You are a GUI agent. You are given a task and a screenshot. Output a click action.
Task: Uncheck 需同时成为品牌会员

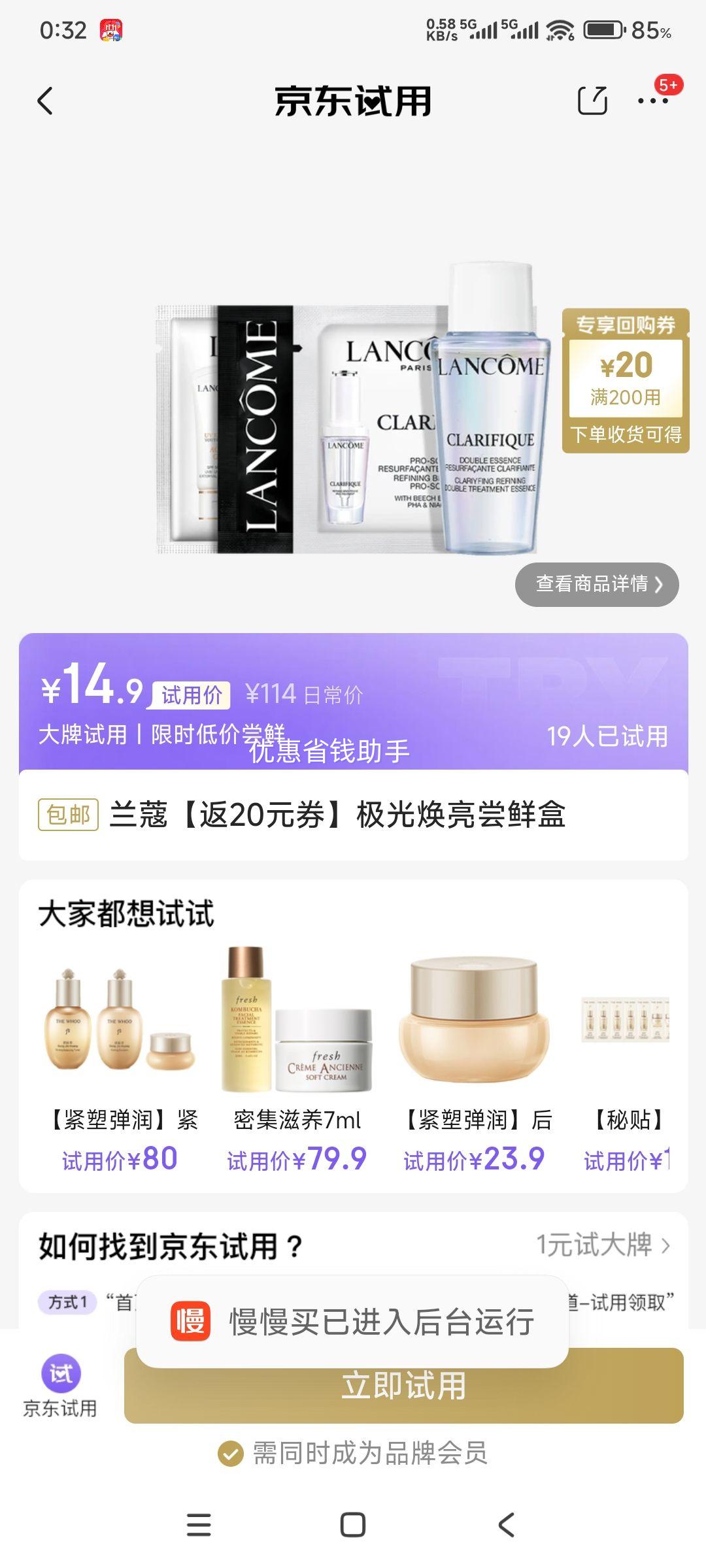tap(229, 1454)
